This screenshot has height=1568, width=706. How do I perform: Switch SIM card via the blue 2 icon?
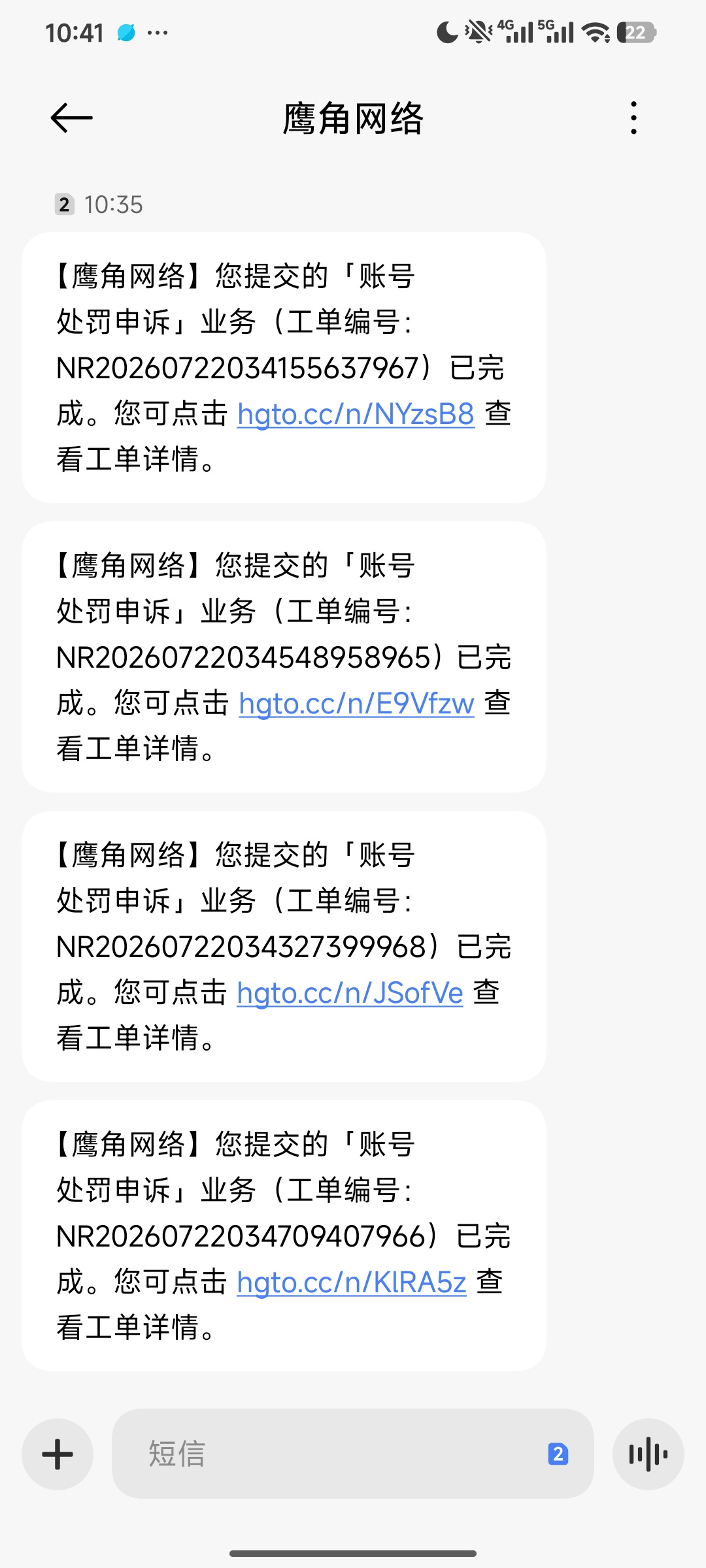pos(558,1454)
